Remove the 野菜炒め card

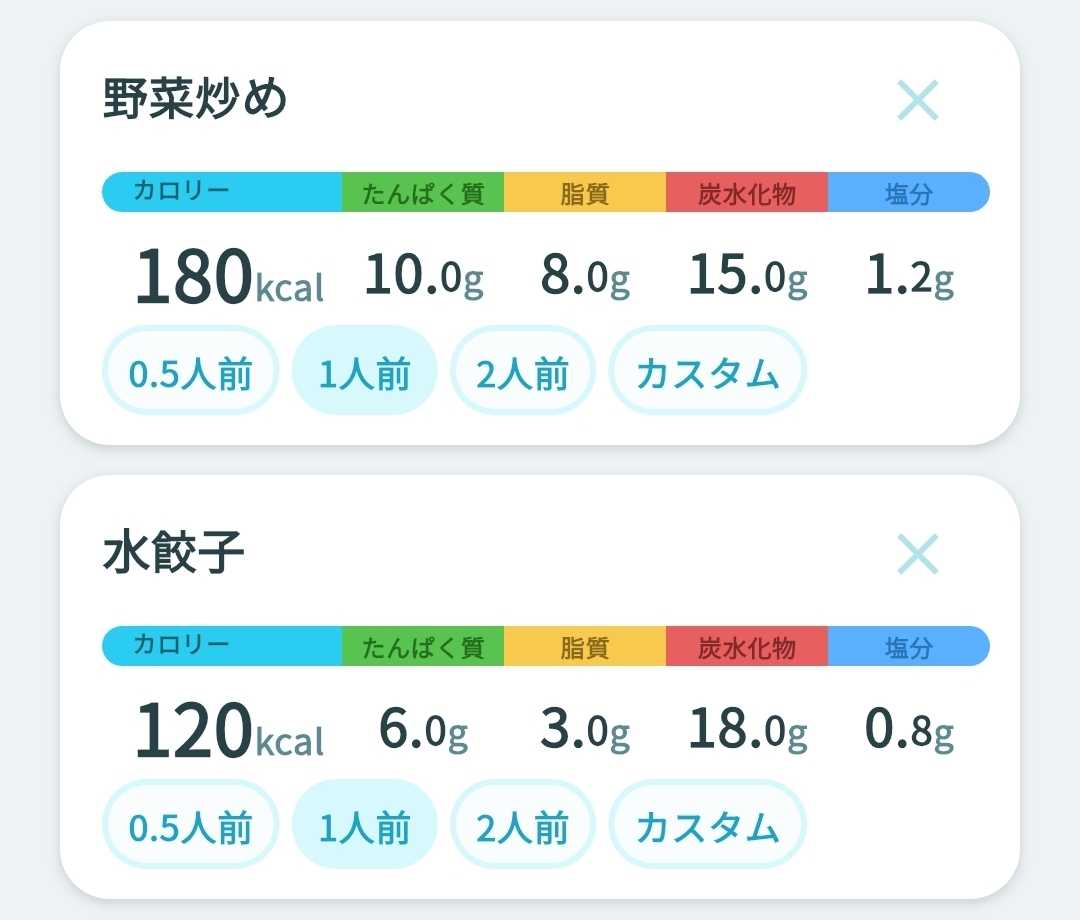coord(917,100)
